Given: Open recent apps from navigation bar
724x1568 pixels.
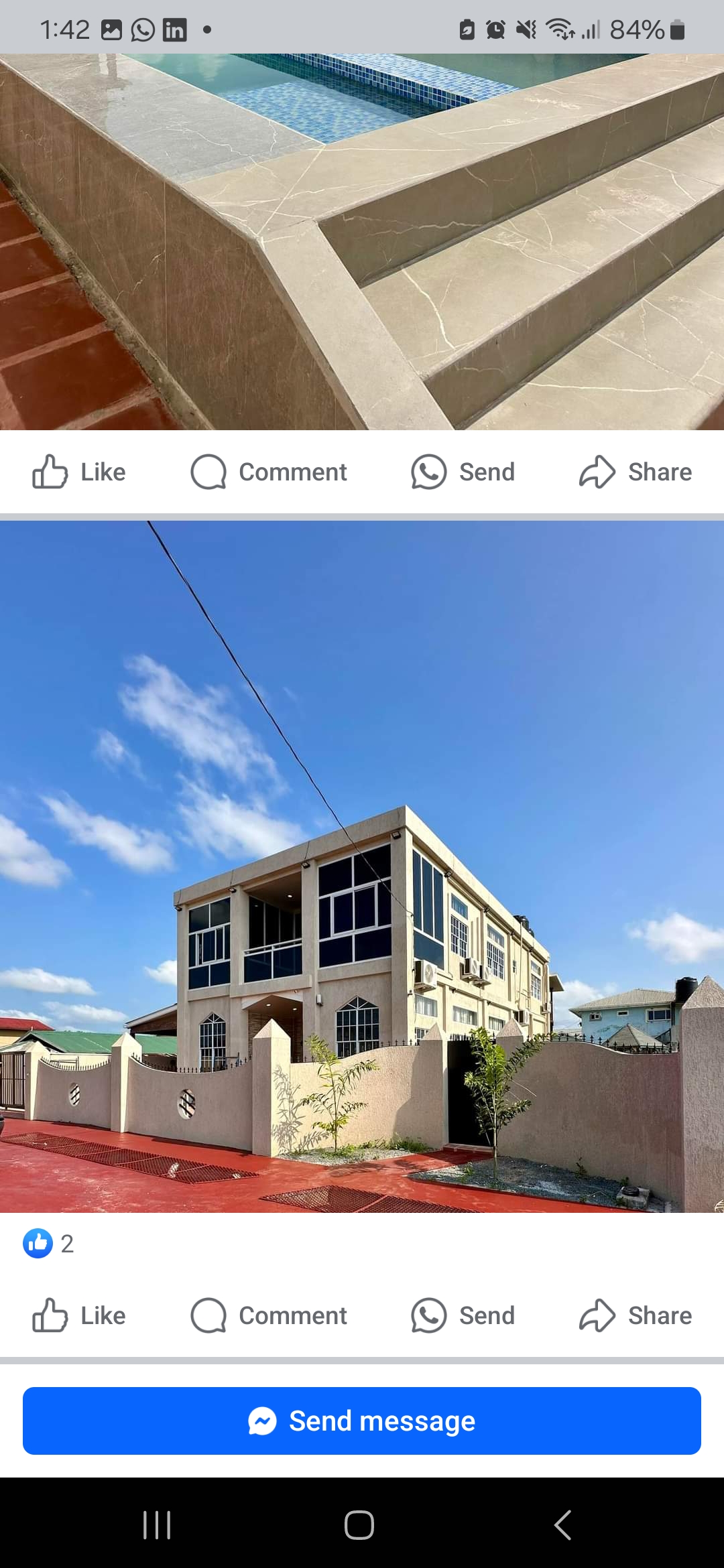Looking at the screenshot, I should (158, 1525).
